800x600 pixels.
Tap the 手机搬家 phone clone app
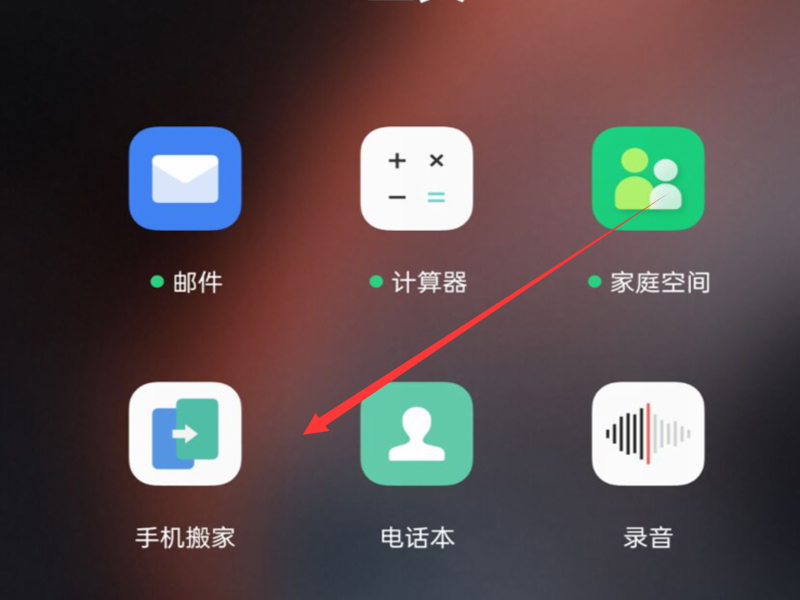point(185,434)
